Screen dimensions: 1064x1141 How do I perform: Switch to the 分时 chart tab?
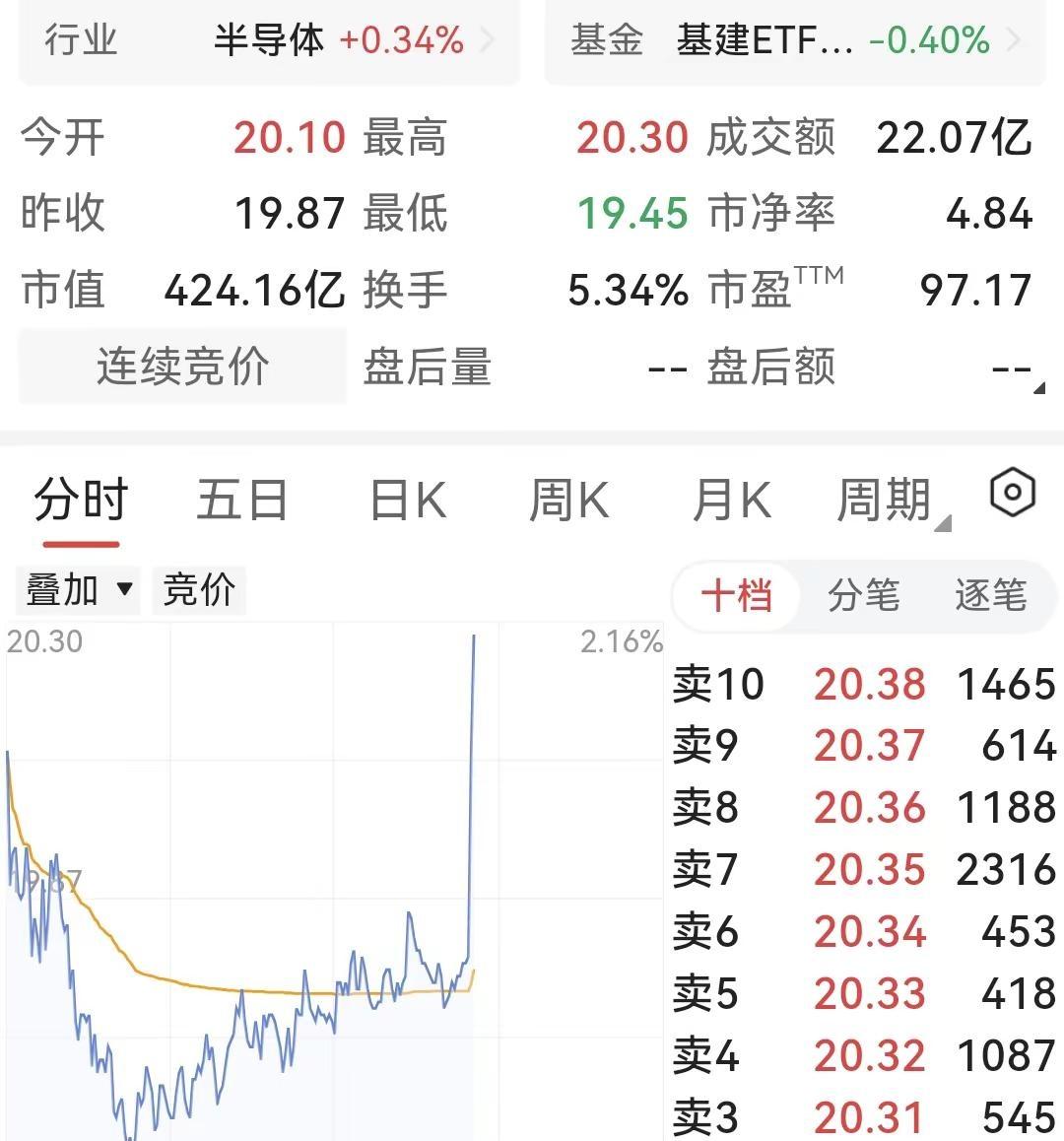tap(81, 501)
